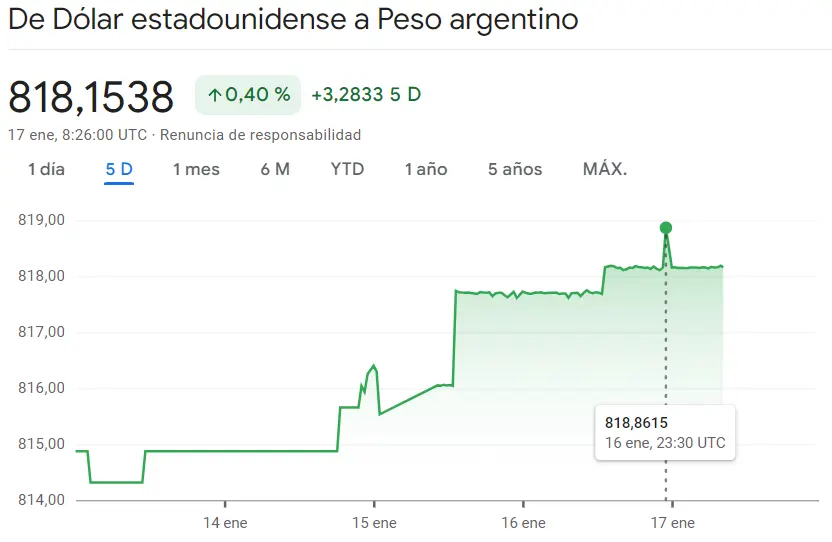Select the 5 D range tab
The image size is (832, 542).
coord(119,169)
